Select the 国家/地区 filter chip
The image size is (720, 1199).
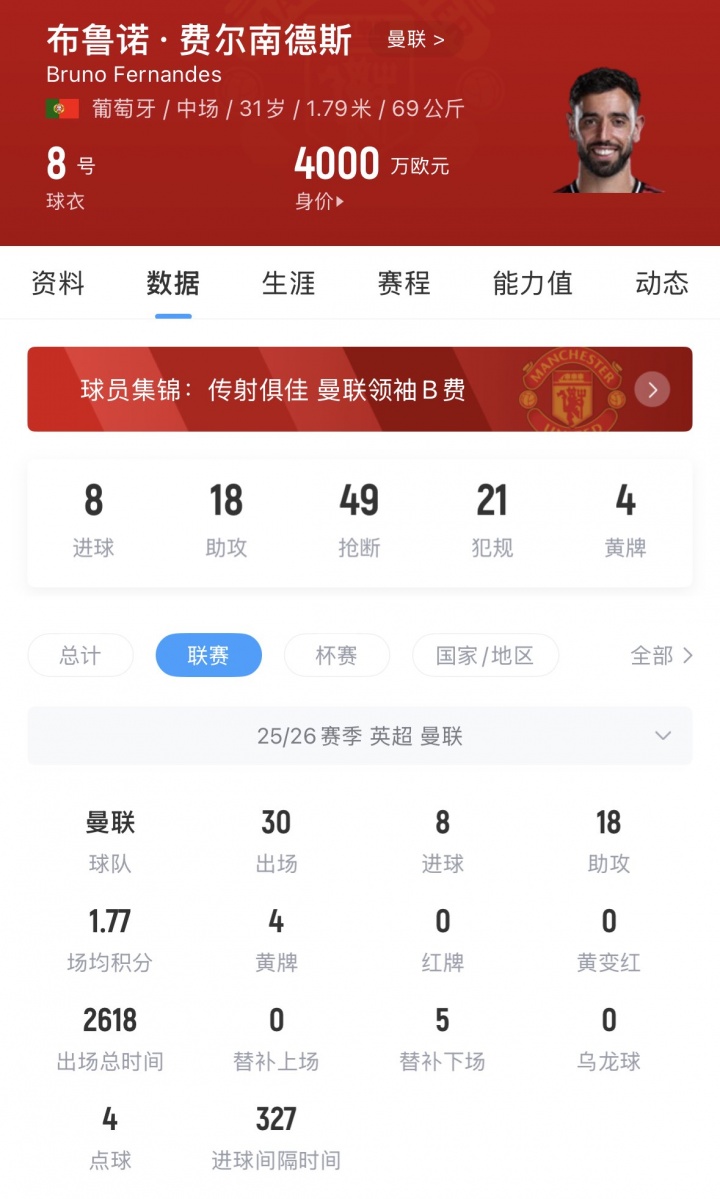485,656
